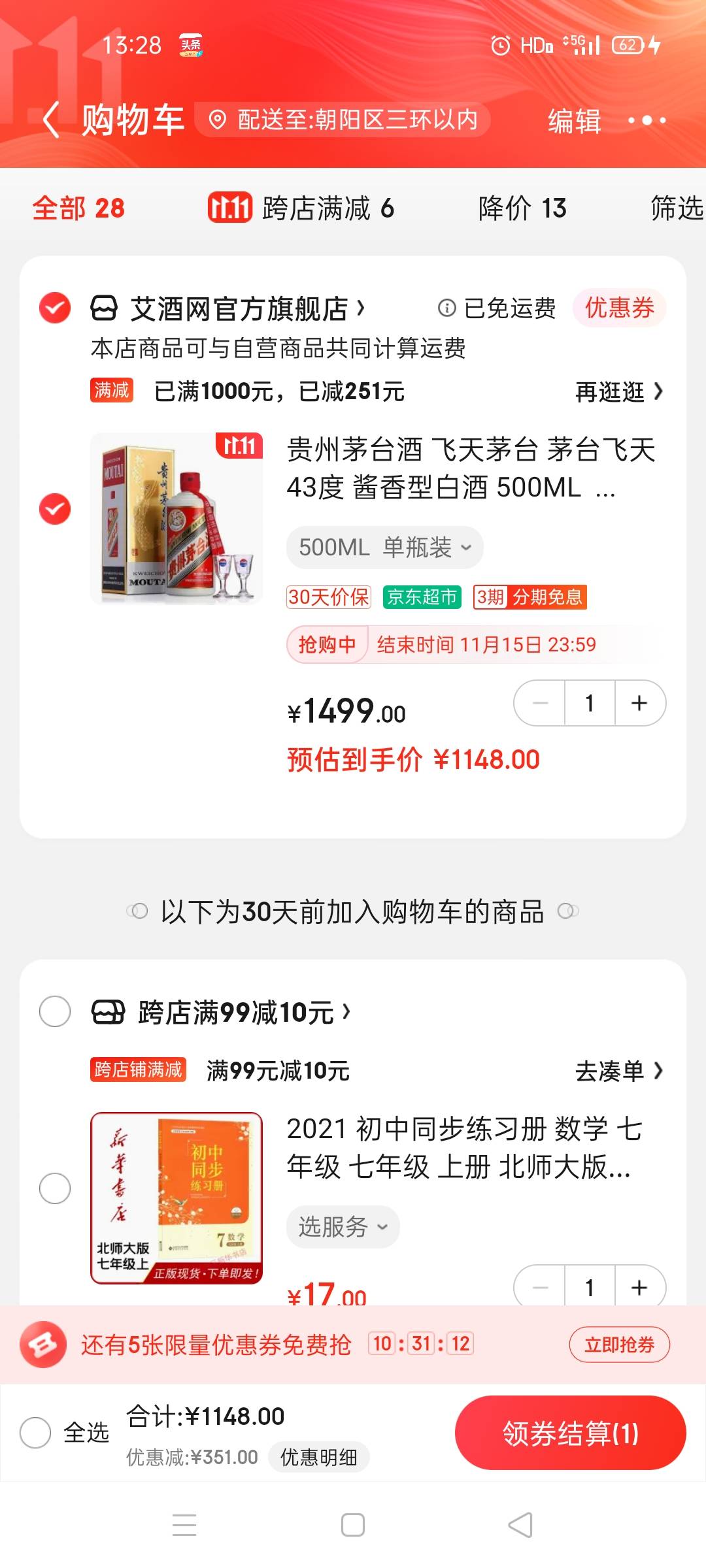Open the 筛选 filter

point(676,208)
